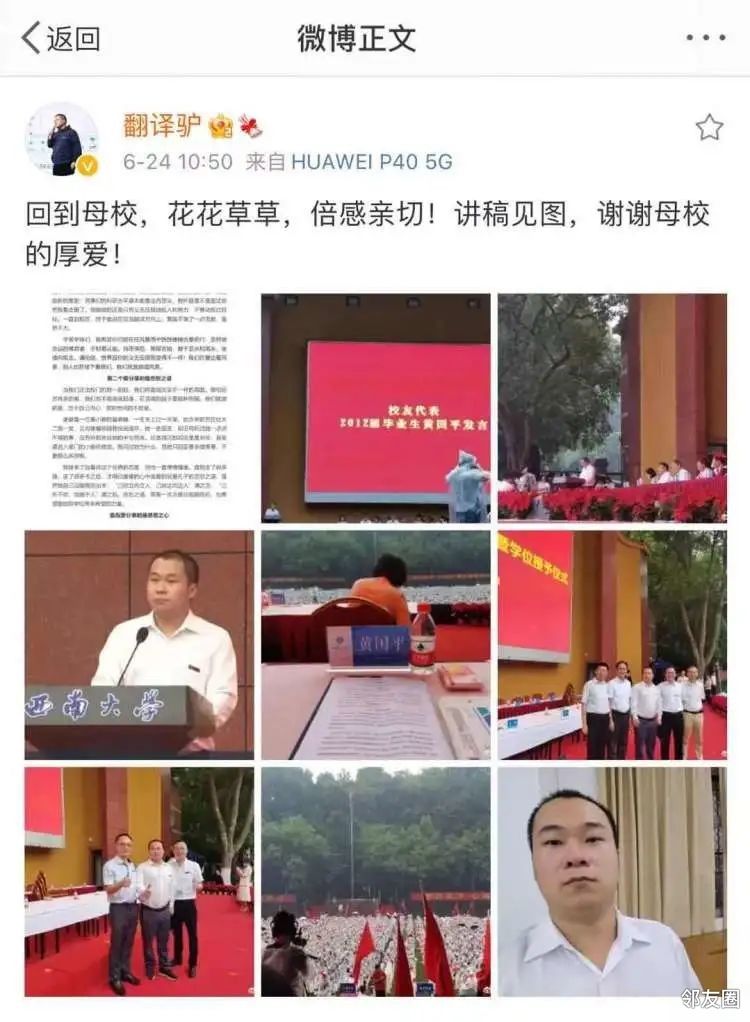Open the 翻译驴 username link

pyautogui.click(x=163, y=125)
